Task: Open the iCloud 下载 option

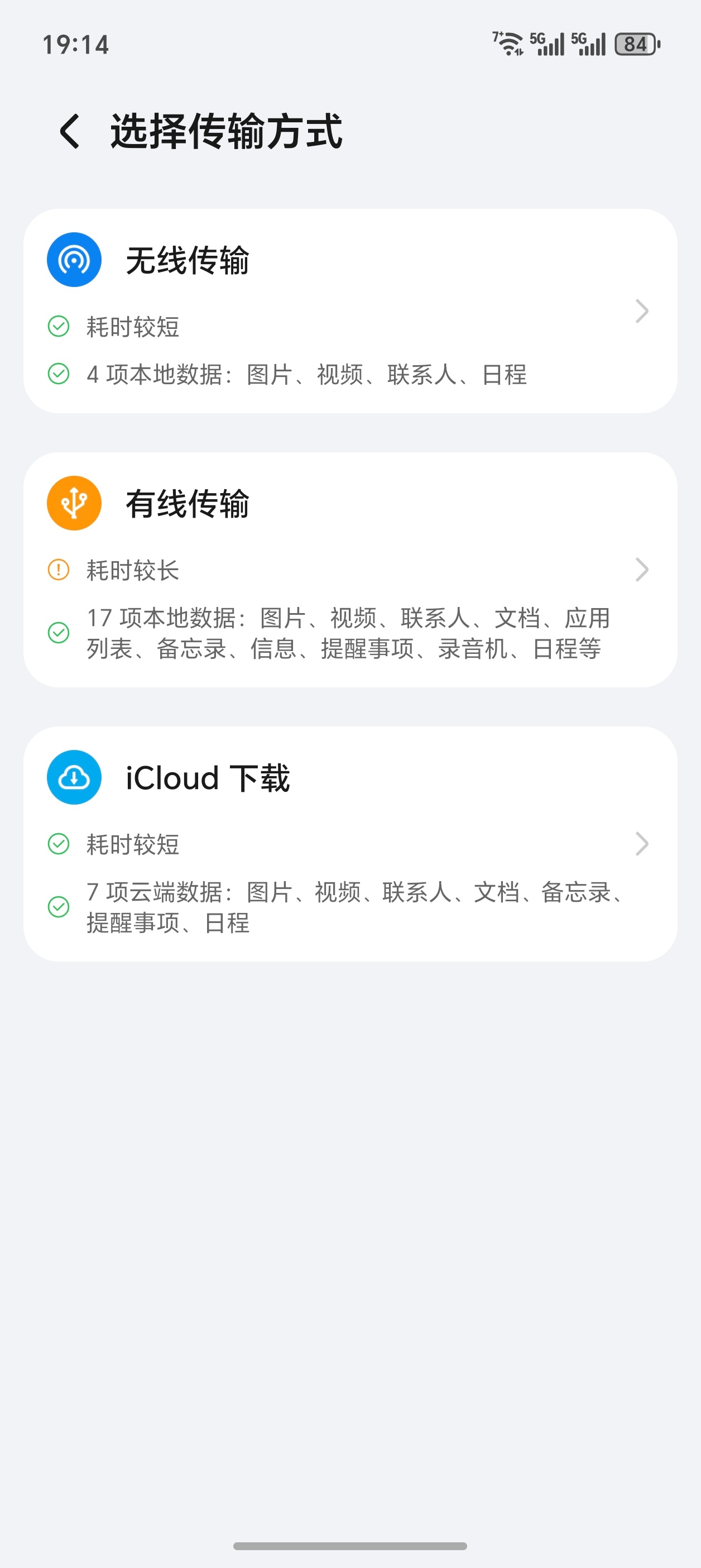Action: pyautogui.click(x=350, y=844)
